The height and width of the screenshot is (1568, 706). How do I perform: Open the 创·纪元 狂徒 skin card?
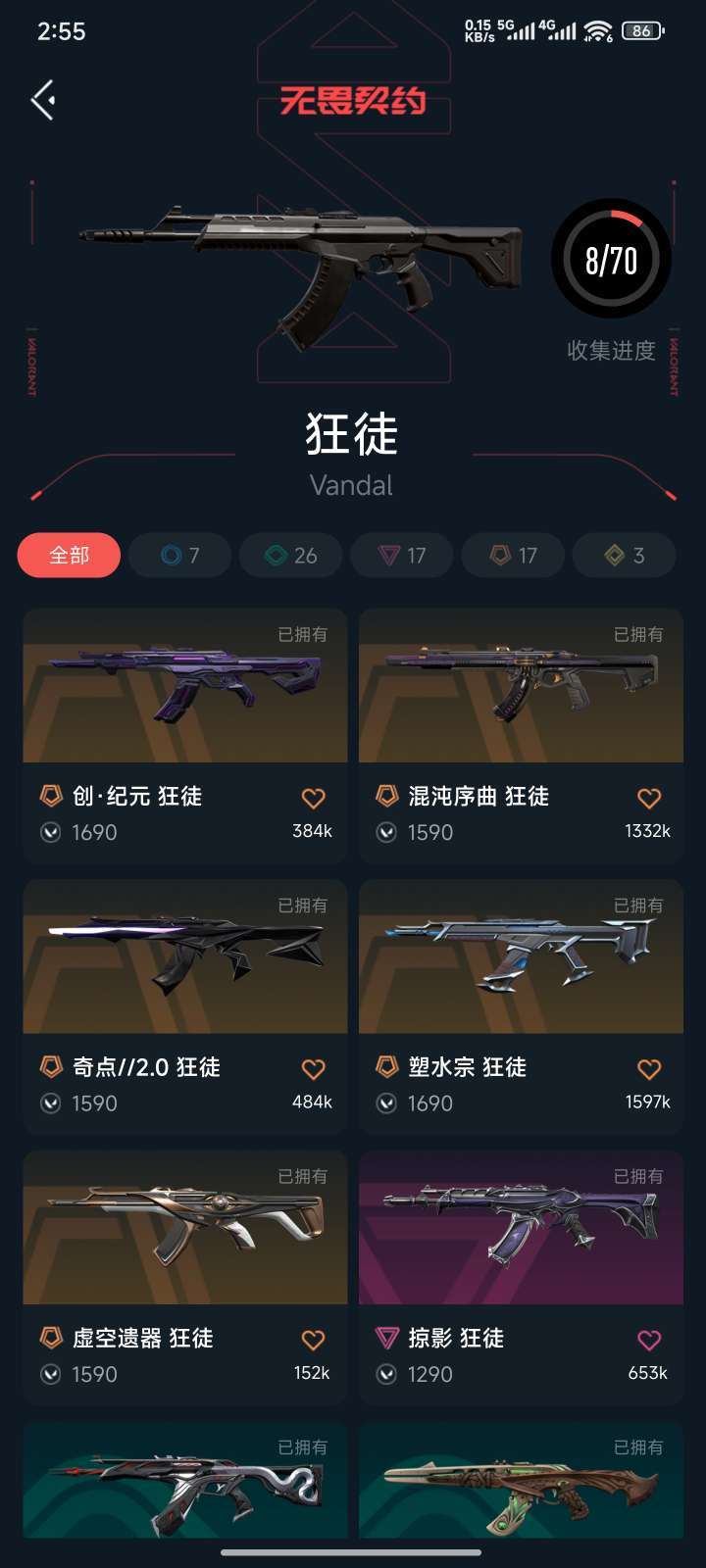[185, 736]
